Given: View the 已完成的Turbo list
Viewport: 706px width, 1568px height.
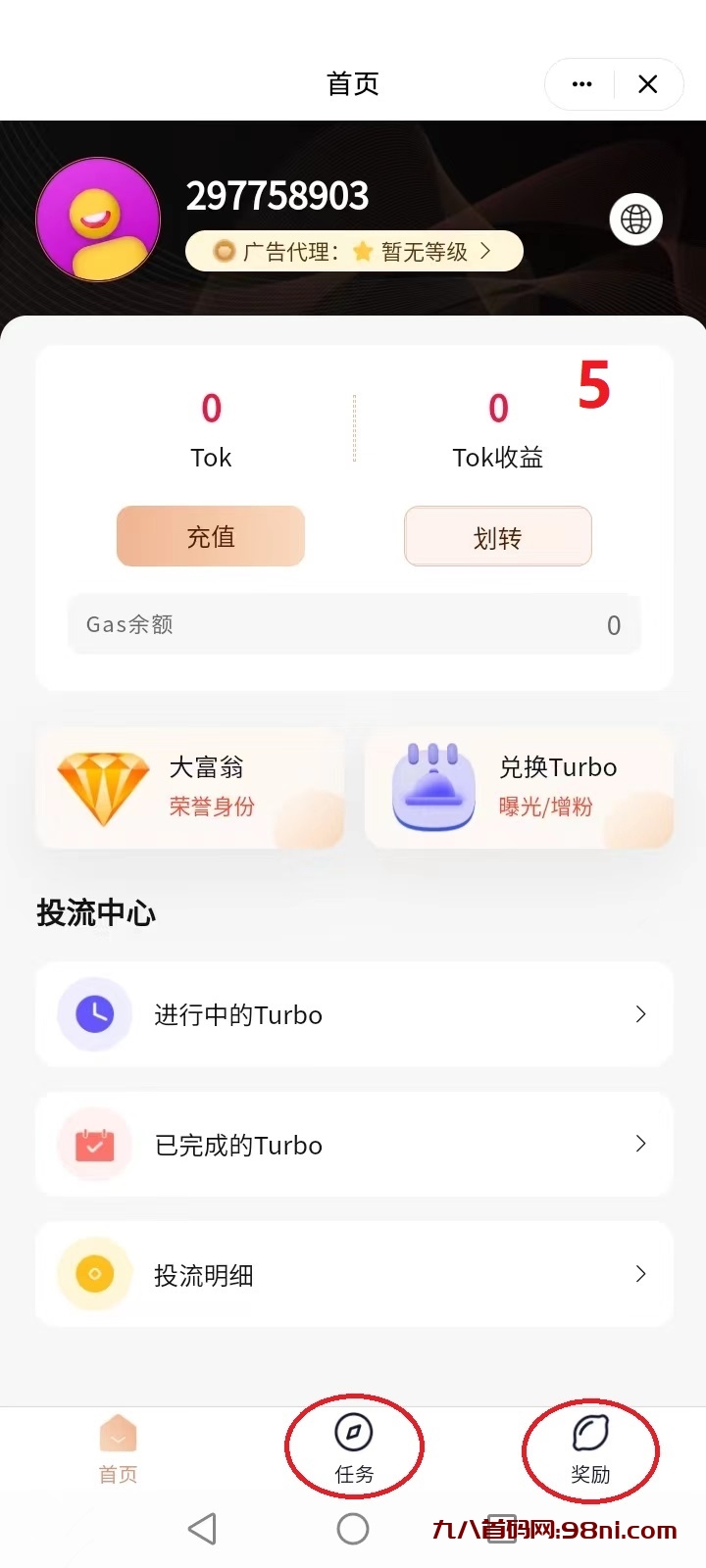Looking at the screenshot, I should (x=354, y=1145).
